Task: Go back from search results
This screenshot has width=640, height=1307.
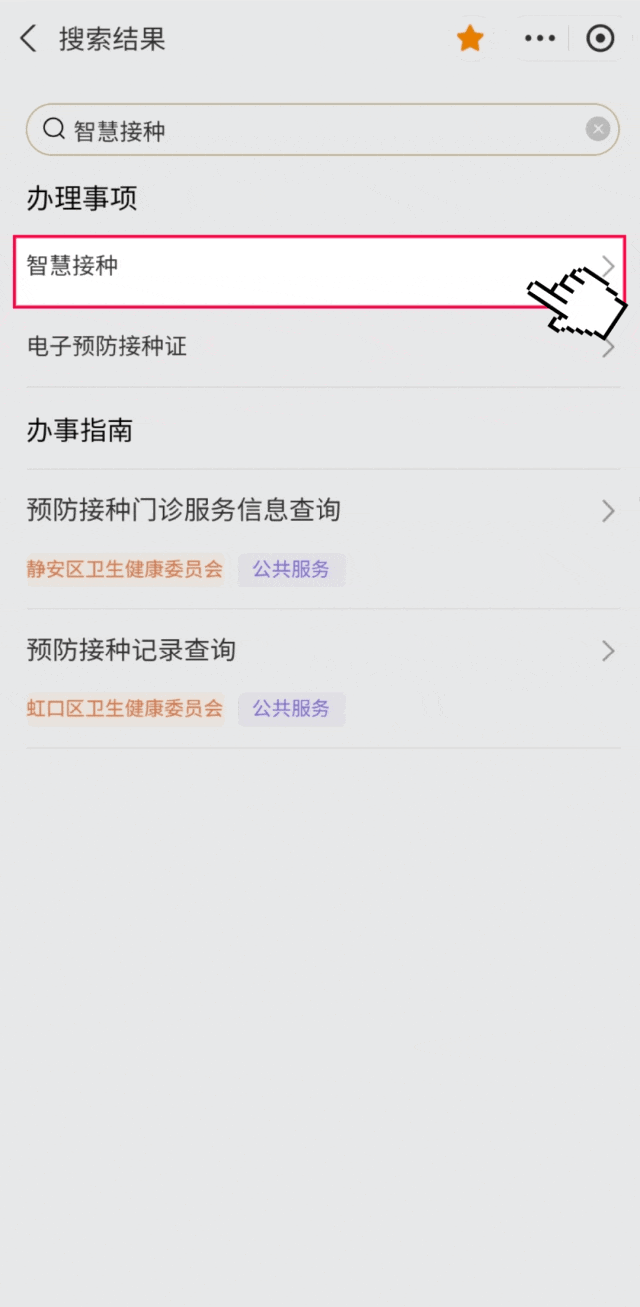Action: tap(28, 39)
